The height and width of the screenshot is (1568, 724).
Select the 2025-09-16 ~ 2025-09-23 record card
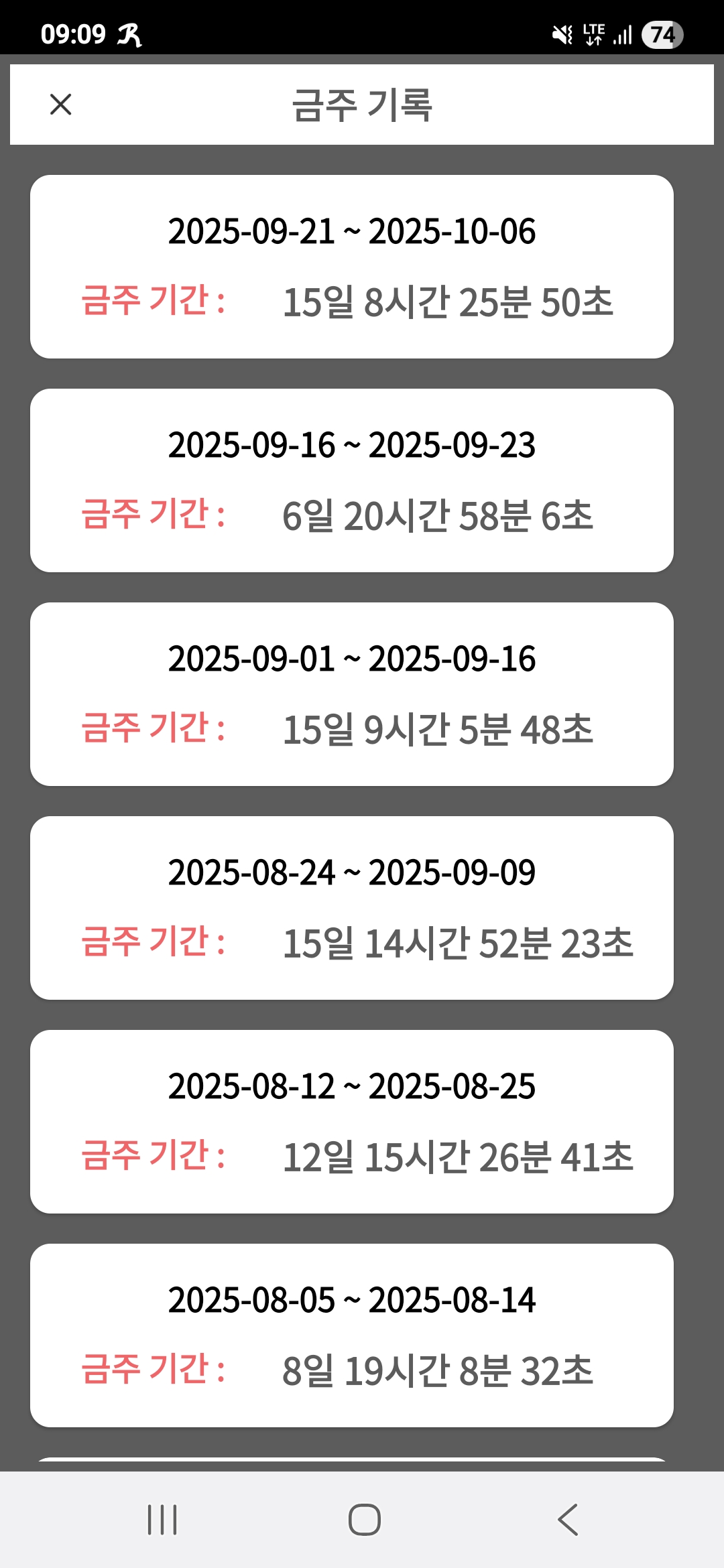pyautogui.click(x=352, y=480)
